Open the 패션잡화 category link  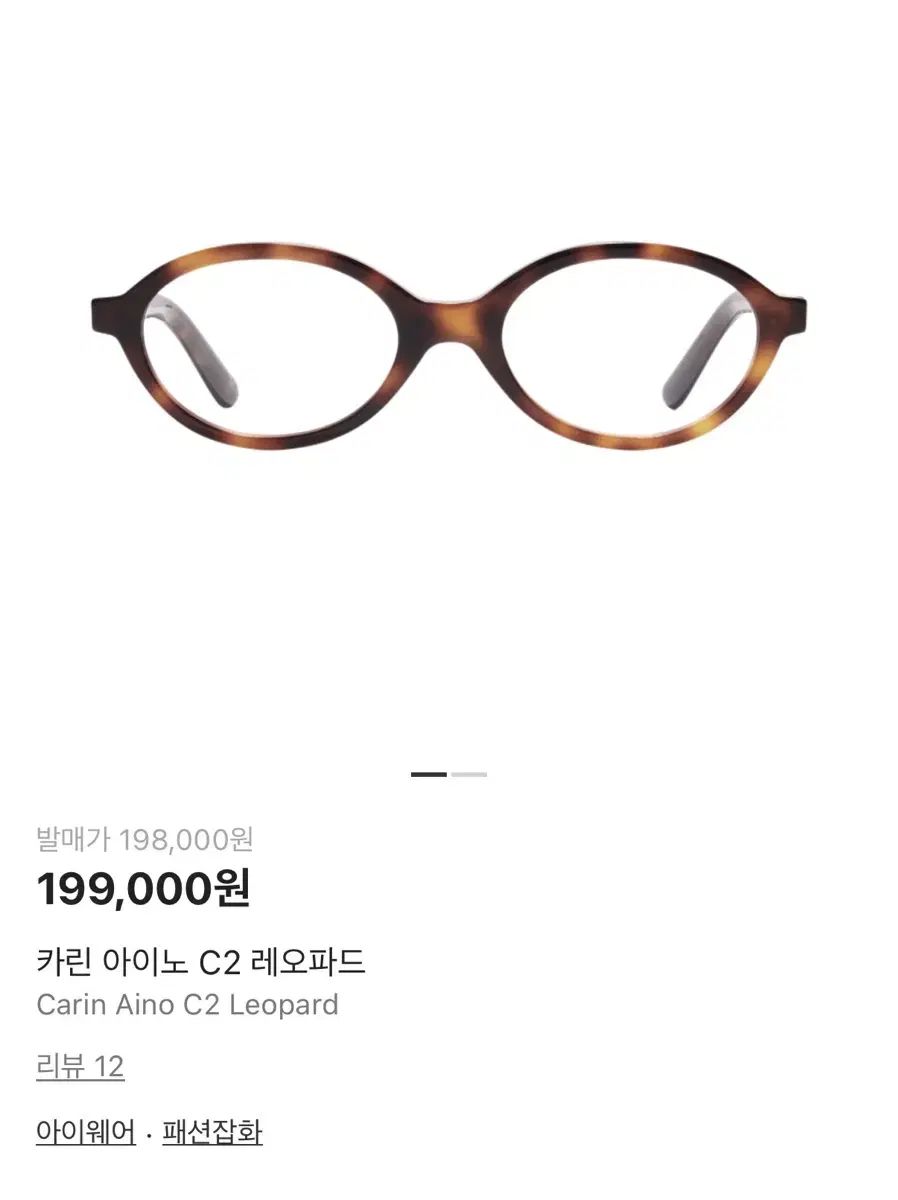212,1132
